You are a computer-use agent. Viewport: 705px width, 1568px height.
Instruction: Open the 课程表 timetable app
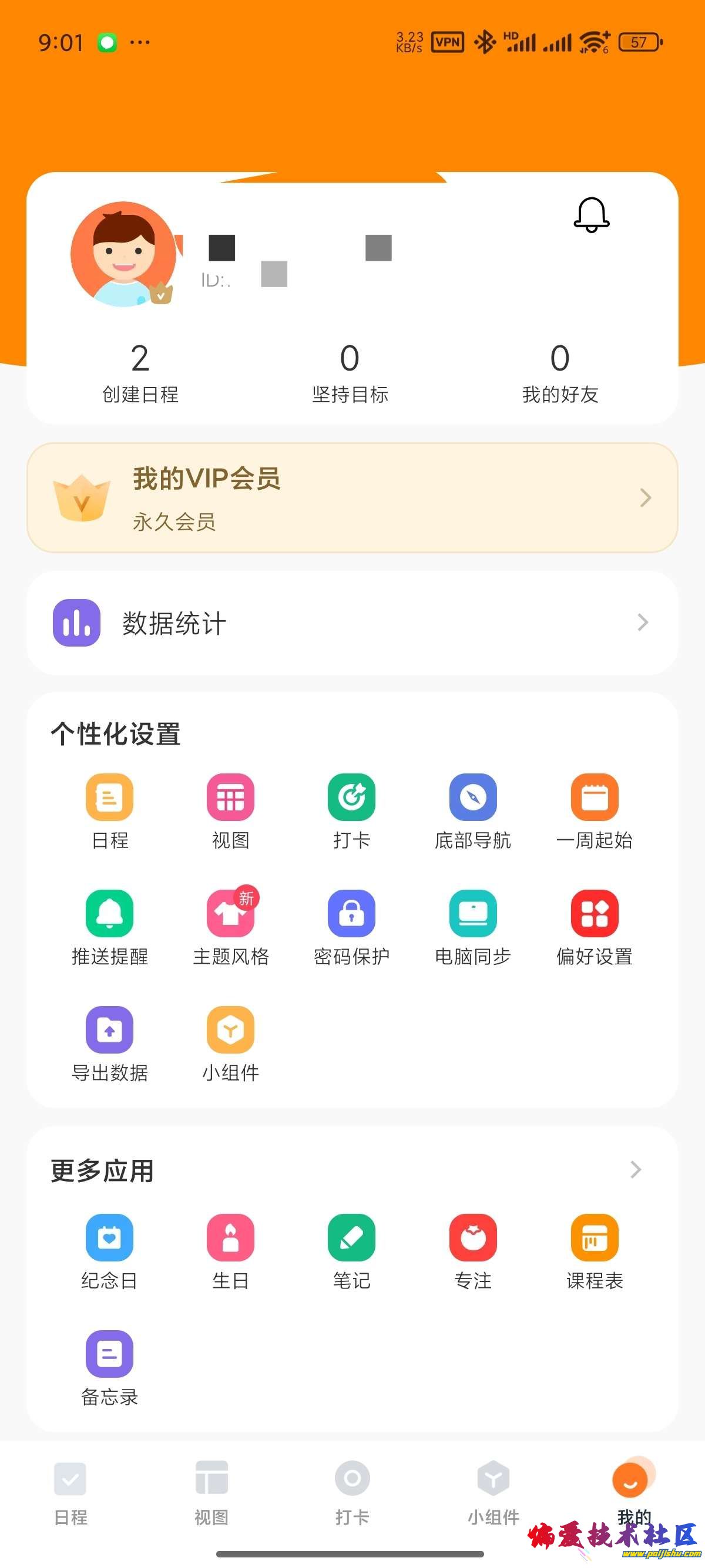point(594,1238)
